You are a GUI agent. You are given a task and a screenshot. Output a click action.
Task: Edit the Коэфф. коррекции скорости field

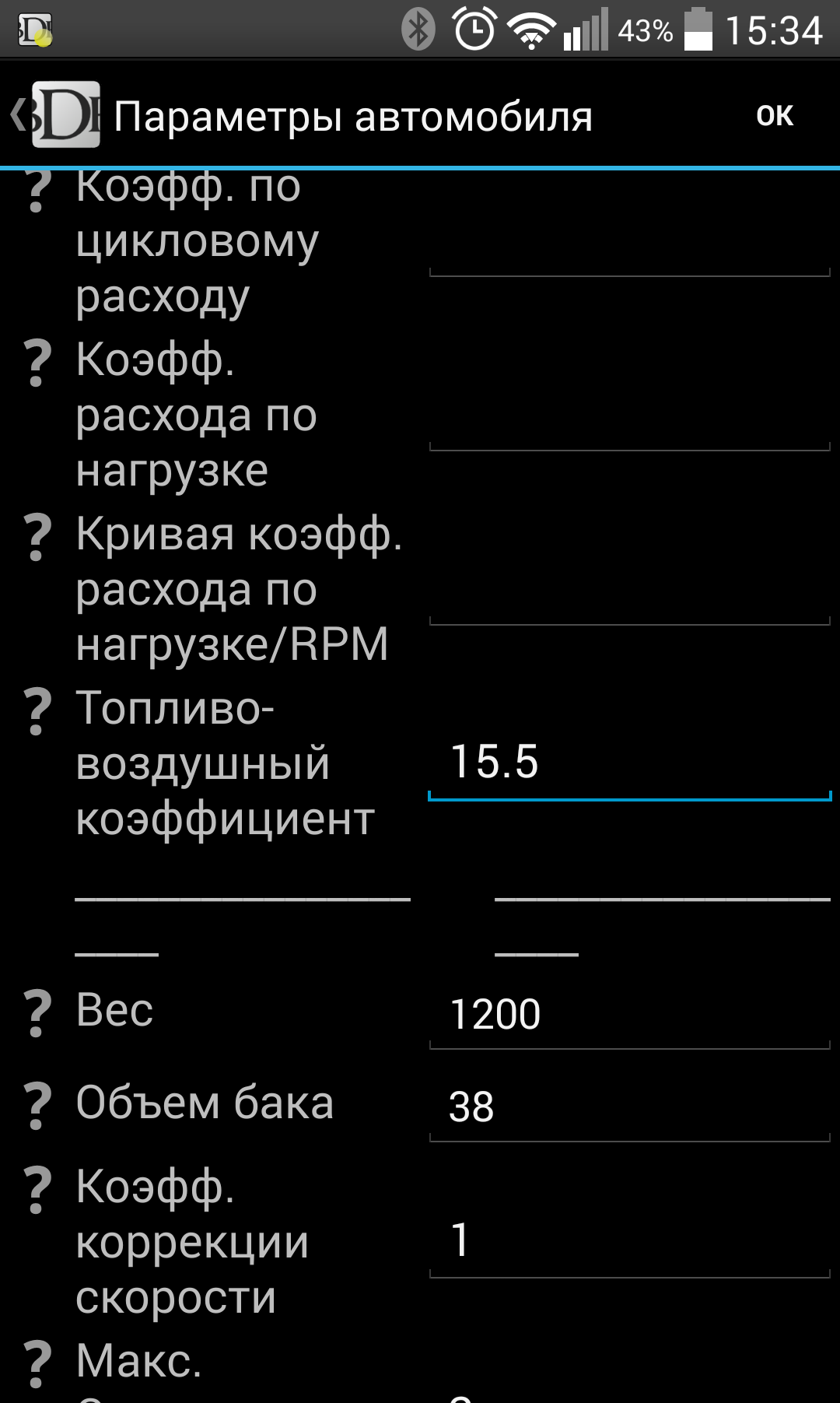point(630,1240)
